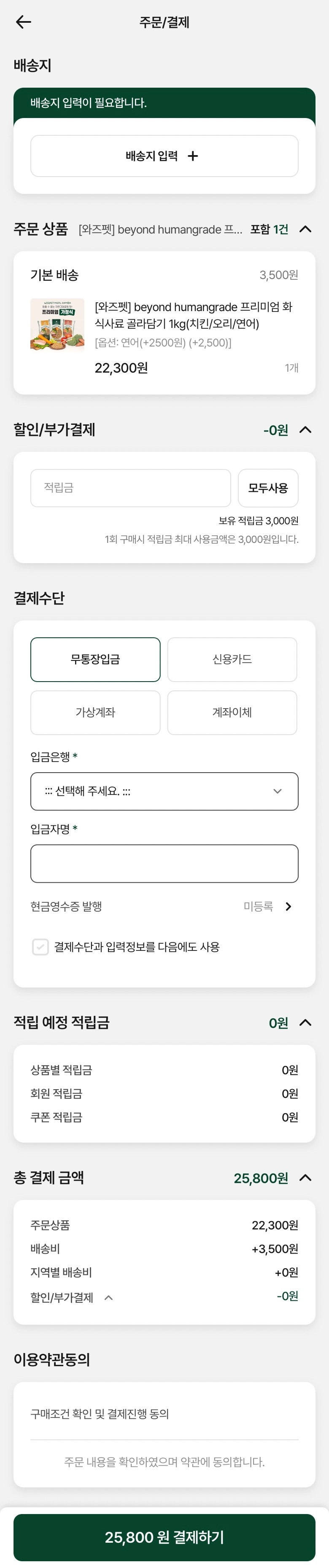
Task: Collapse the 할인/부가결제 section header
Action: 305,430
